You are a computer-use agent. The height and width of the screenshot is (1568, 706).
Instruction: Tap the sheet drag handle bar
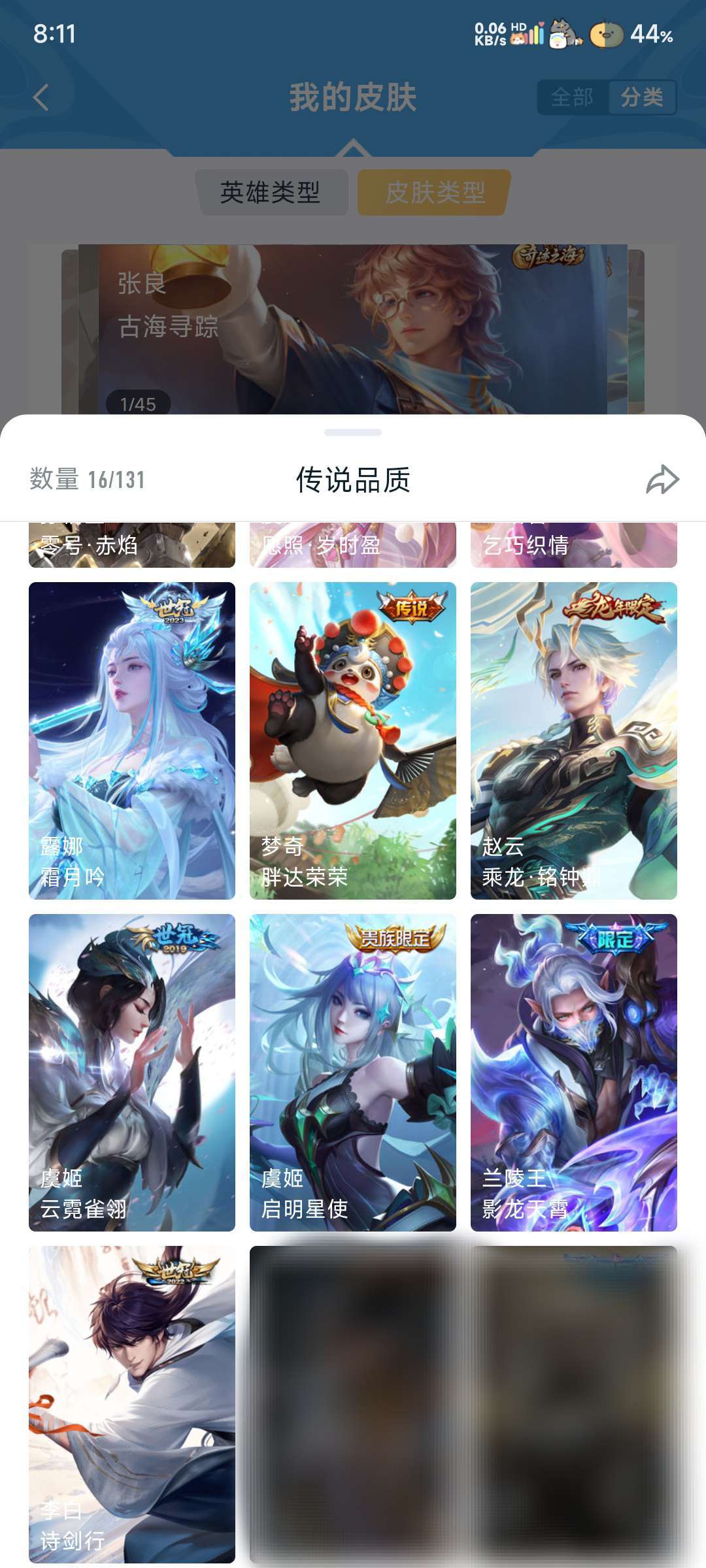coord(353,433)
